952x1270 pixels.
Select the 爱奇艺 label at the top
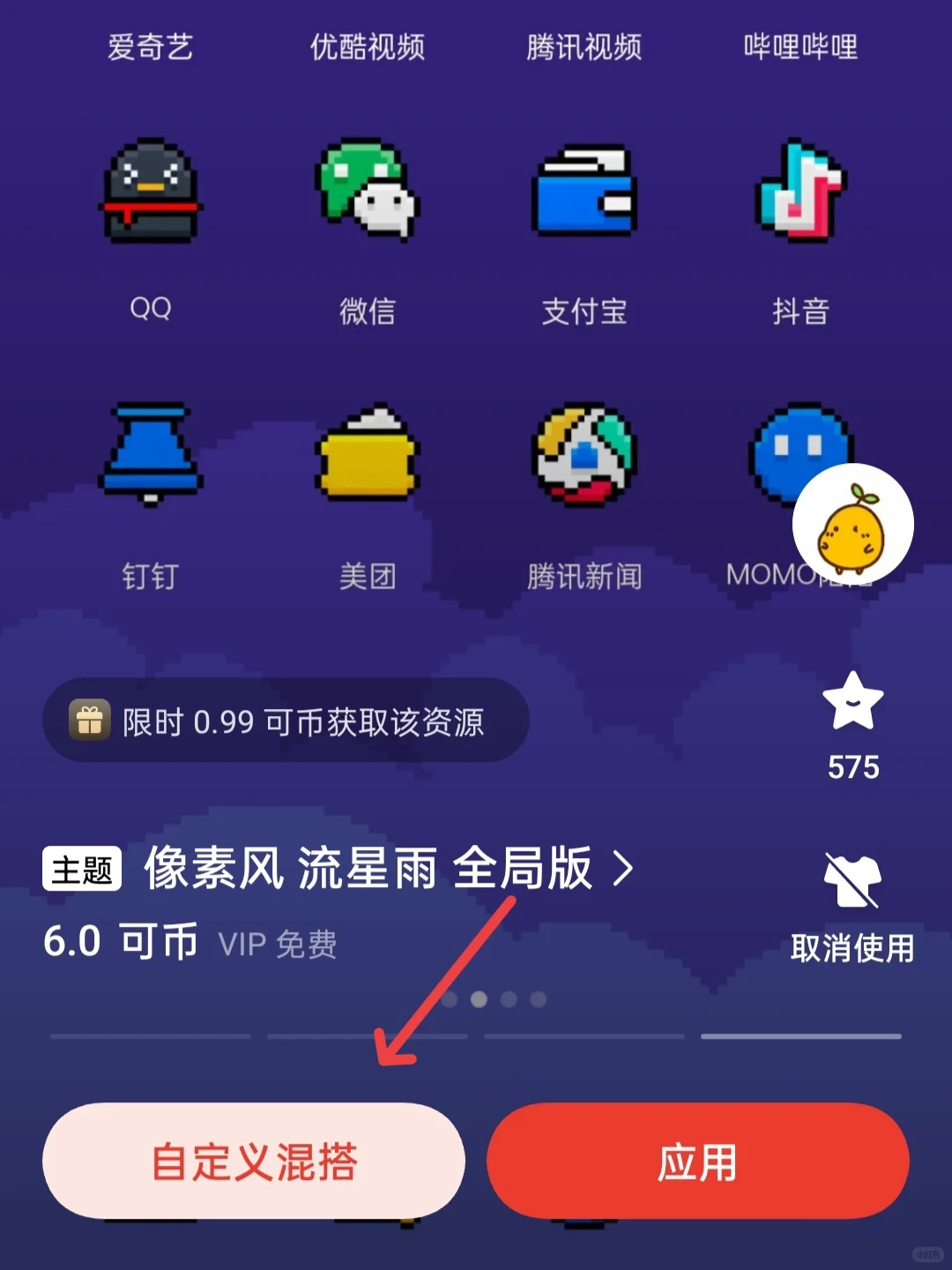coord(152,49)
